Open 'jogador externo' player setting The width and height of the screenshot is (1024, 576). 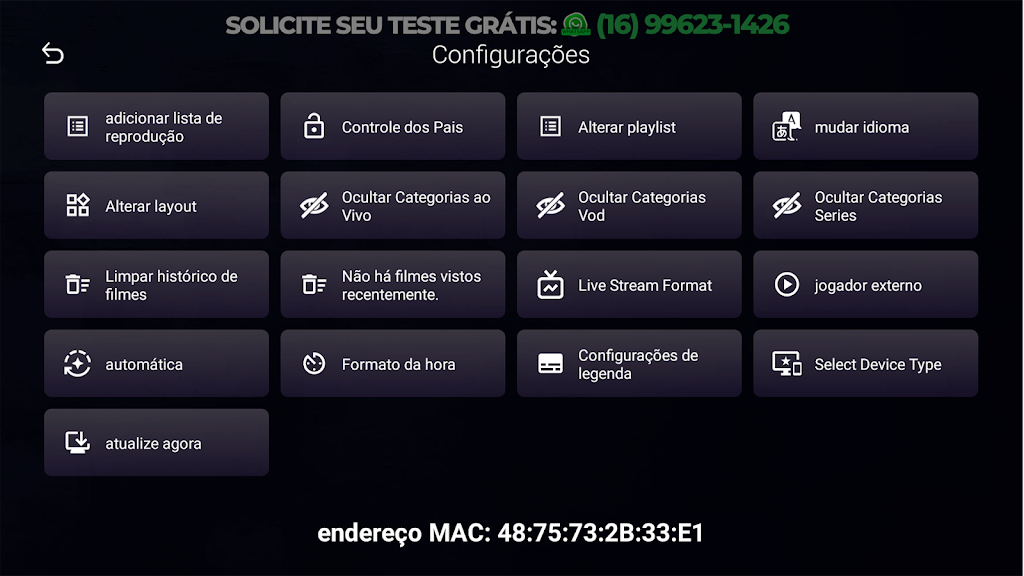[865, 285]
